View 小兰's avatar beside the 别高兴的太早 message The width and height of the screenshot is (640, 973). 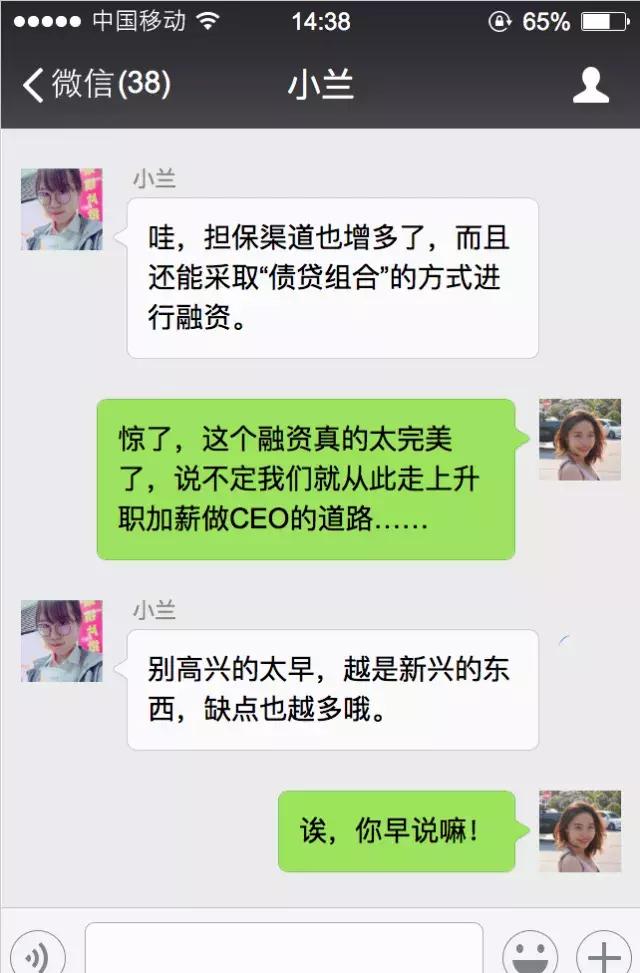tap(62, 641)
